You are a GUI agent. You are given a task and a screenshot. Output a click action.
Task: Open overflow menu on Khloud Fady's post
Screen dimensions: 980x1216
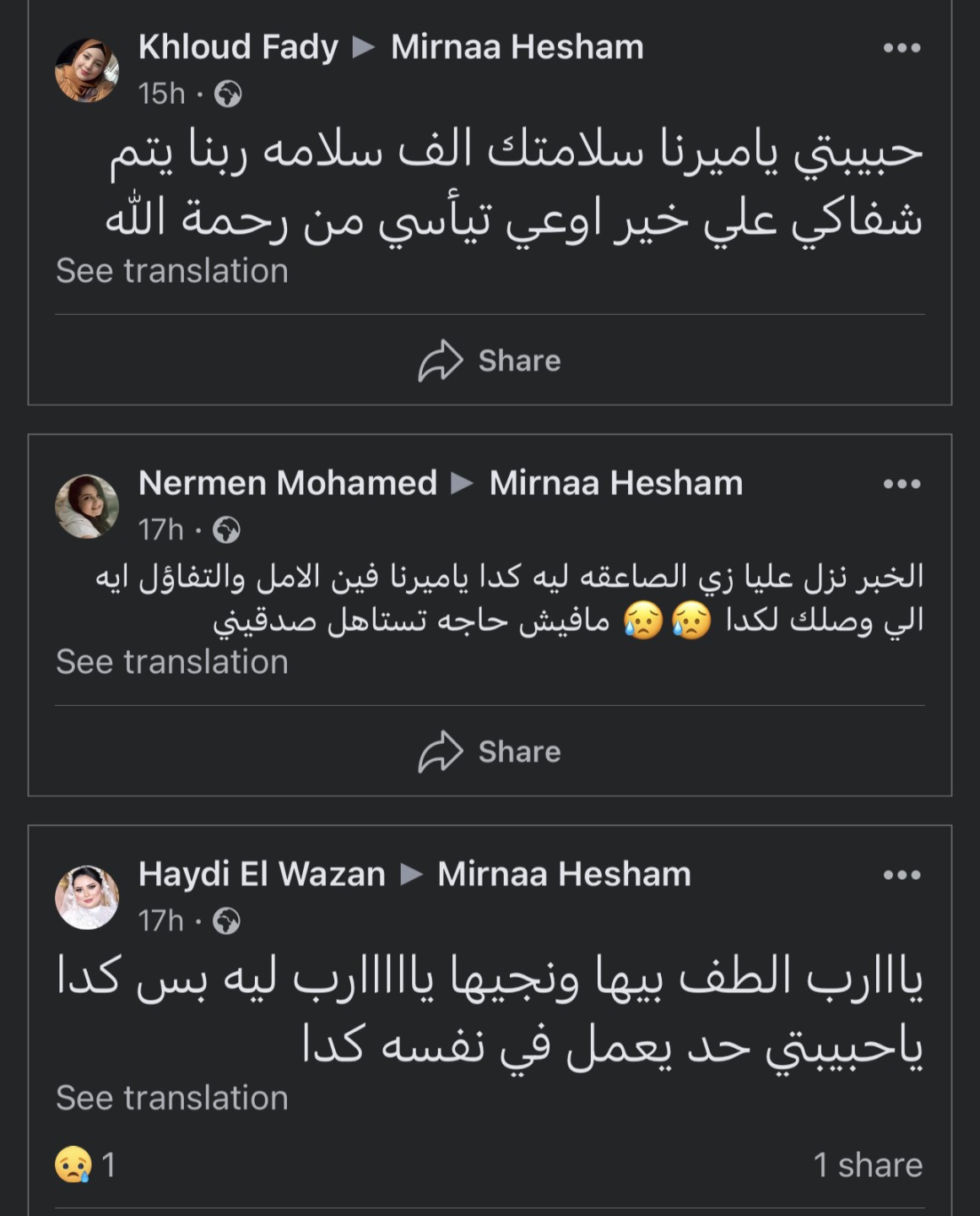[x=901, y=48]
